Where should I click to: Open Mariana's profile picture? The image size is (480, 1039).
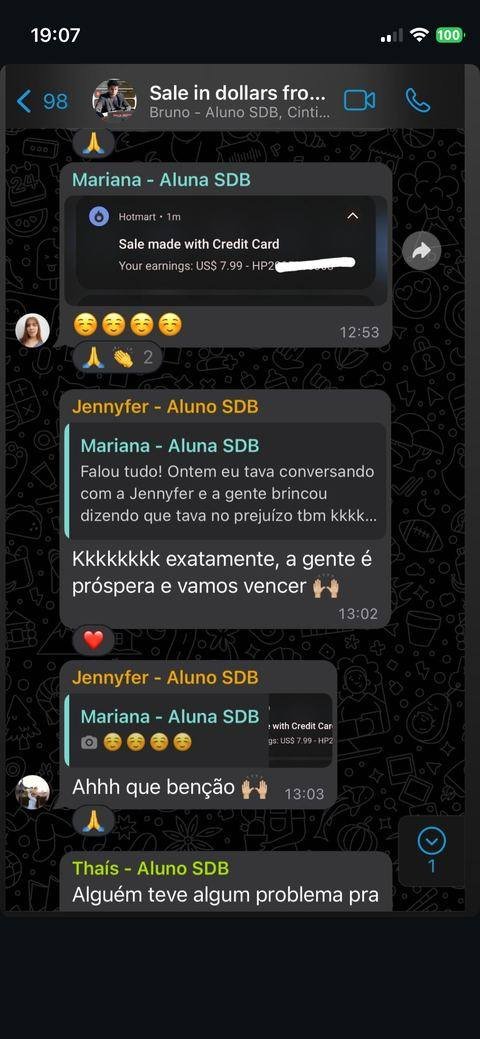pyautogui.click(x=32, y=331)
